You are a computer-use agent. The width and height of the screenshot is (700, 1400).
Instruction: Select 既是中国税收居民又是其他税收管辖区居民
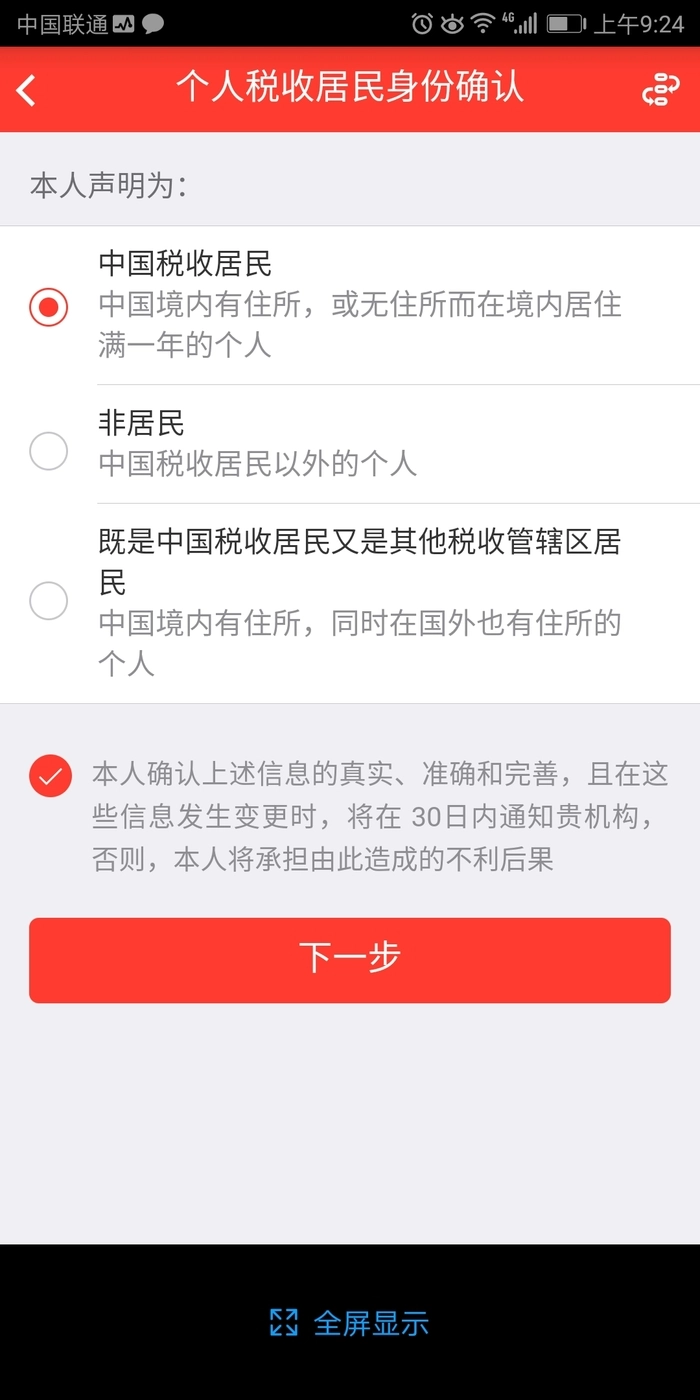coord(48,601)
